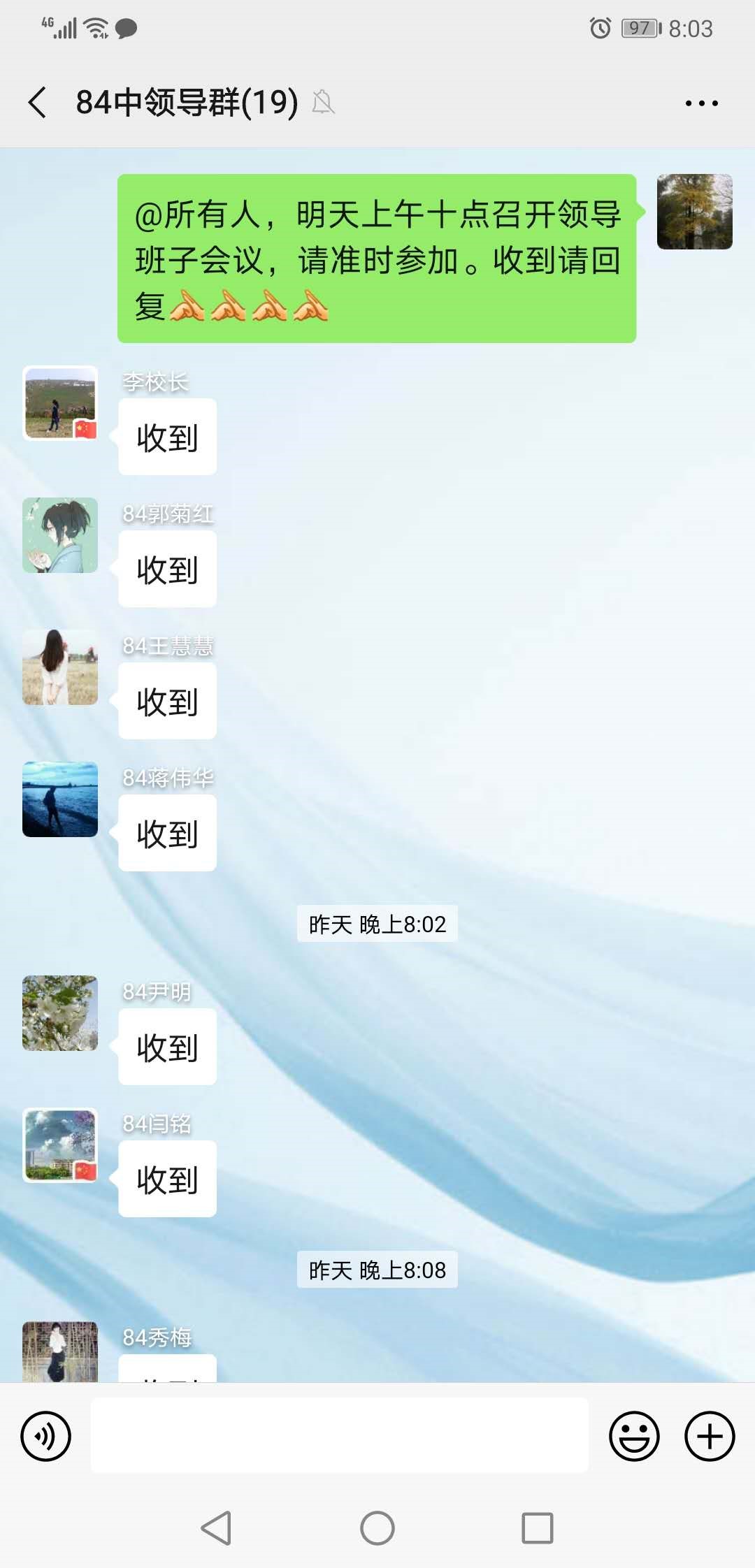This screenshot has height=1568, width=755.
Task: Open 84郭菊红's avatar profile
Action: [x=60, y=535]
